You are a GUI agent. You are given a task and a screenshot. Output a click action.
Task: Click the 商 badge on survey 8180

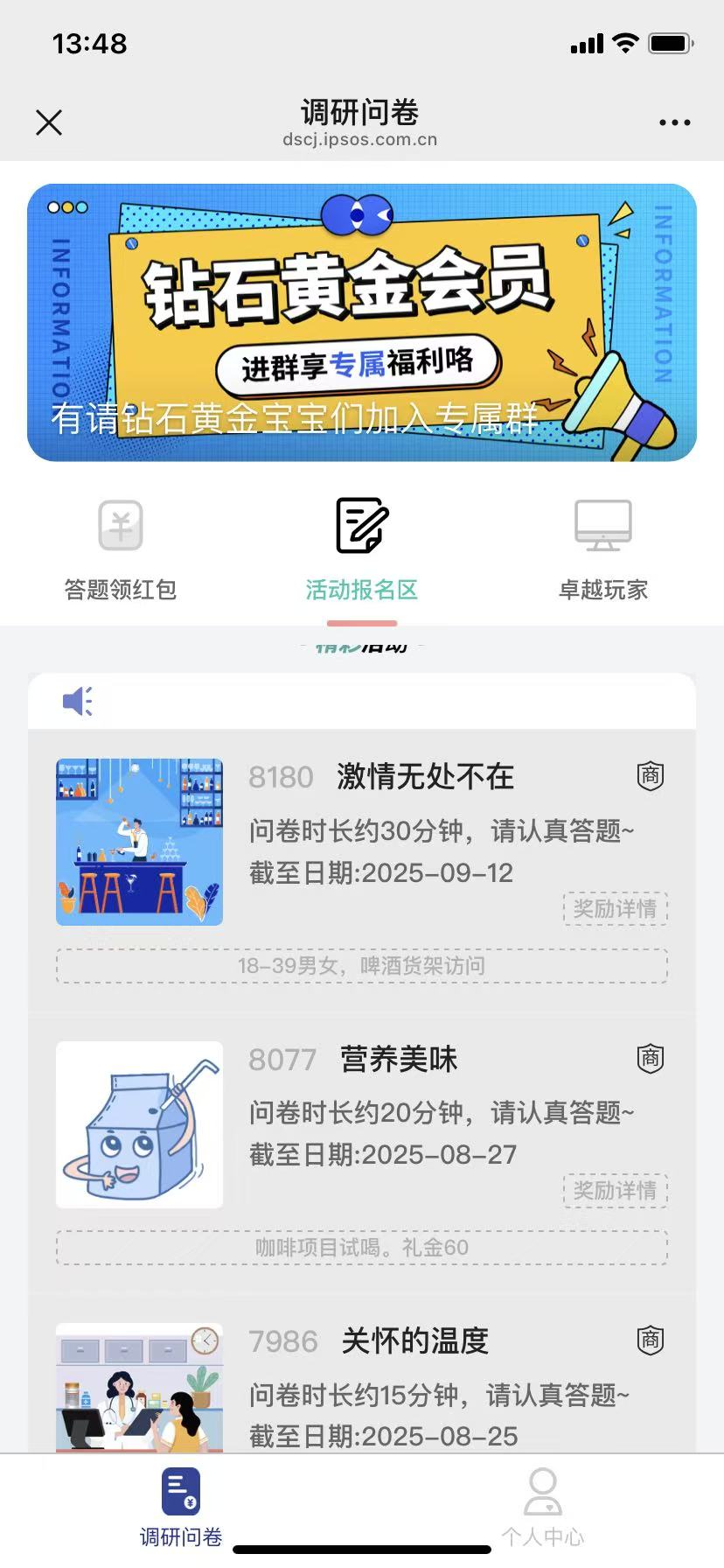[x=649, y=776]
